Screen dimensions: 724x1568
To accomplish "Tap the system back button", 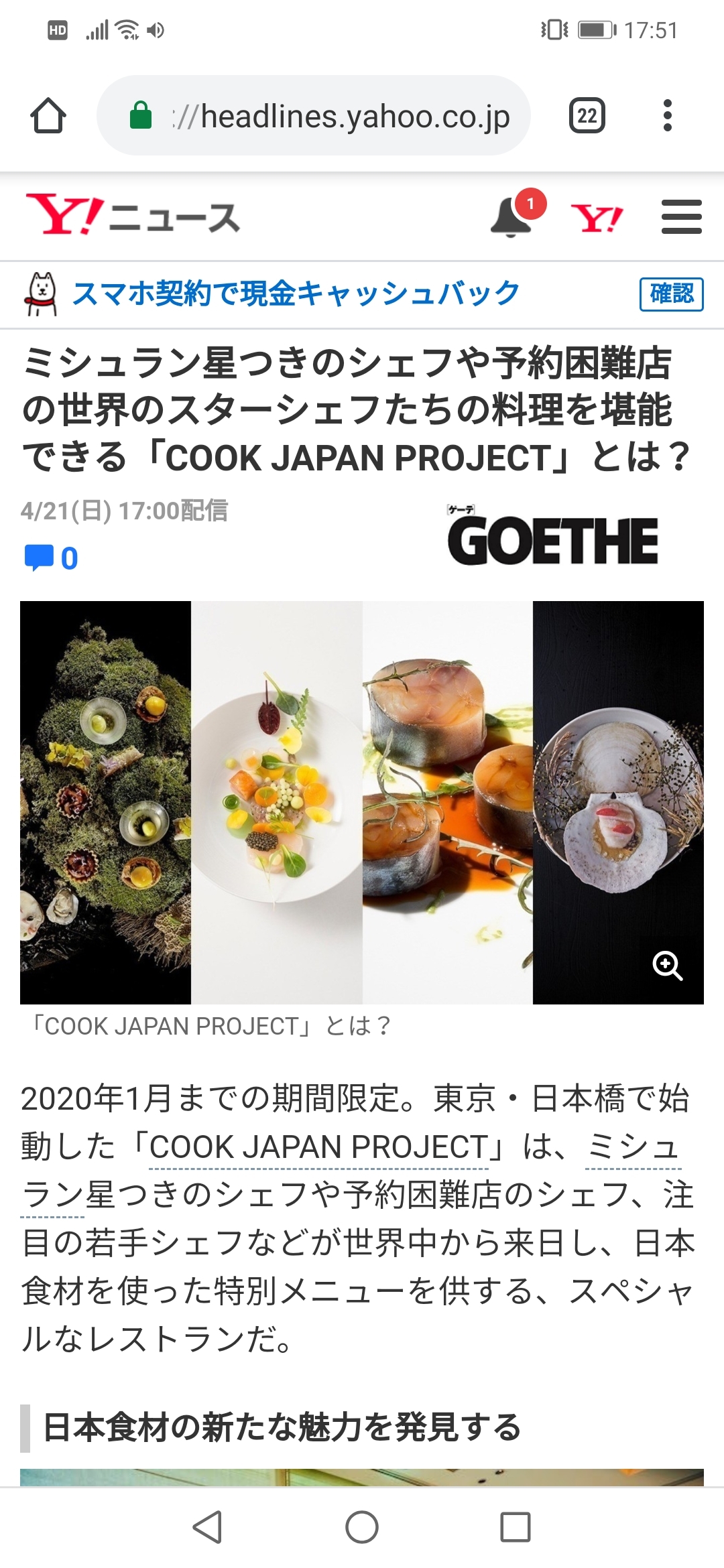I will tap(207, 1527).
